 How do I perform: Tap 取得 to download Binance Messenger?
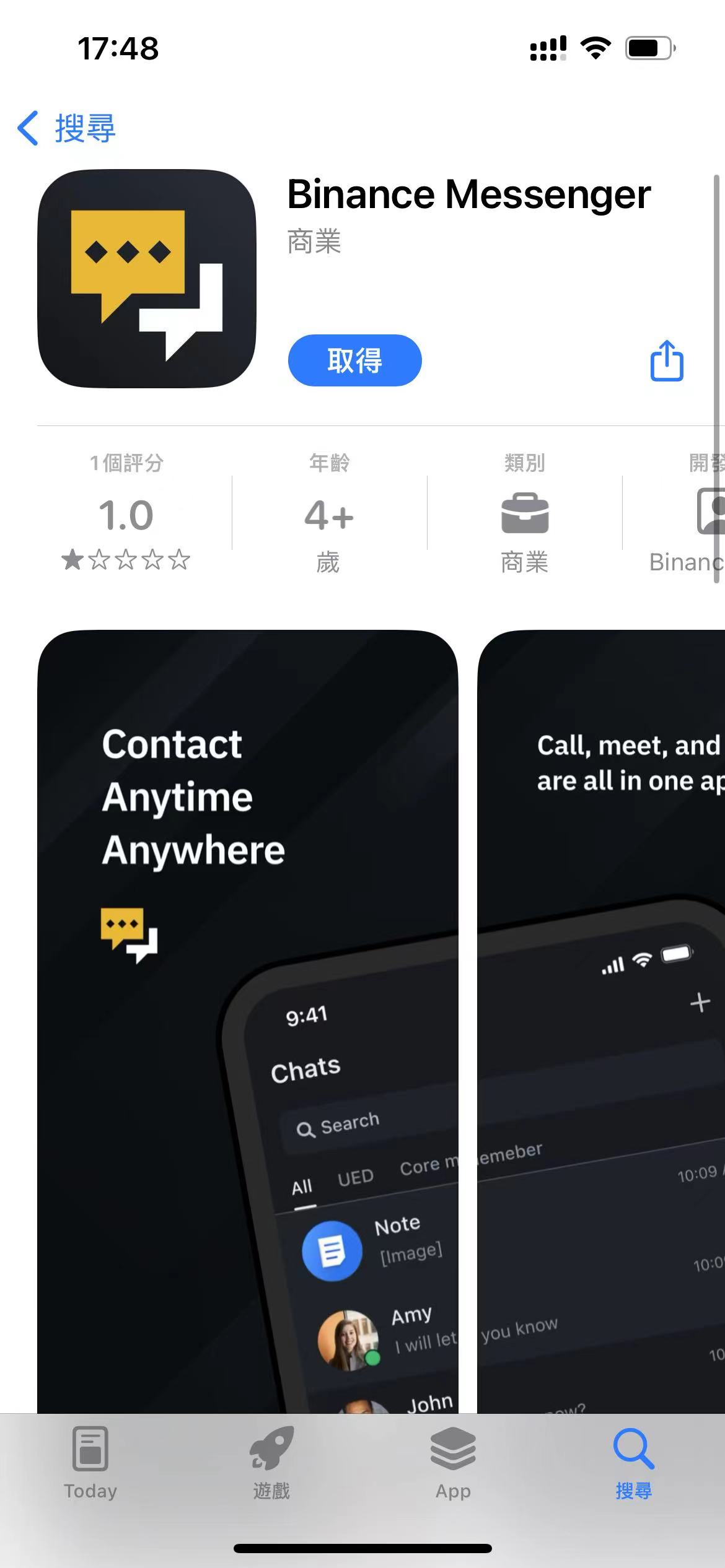(354, 360)
